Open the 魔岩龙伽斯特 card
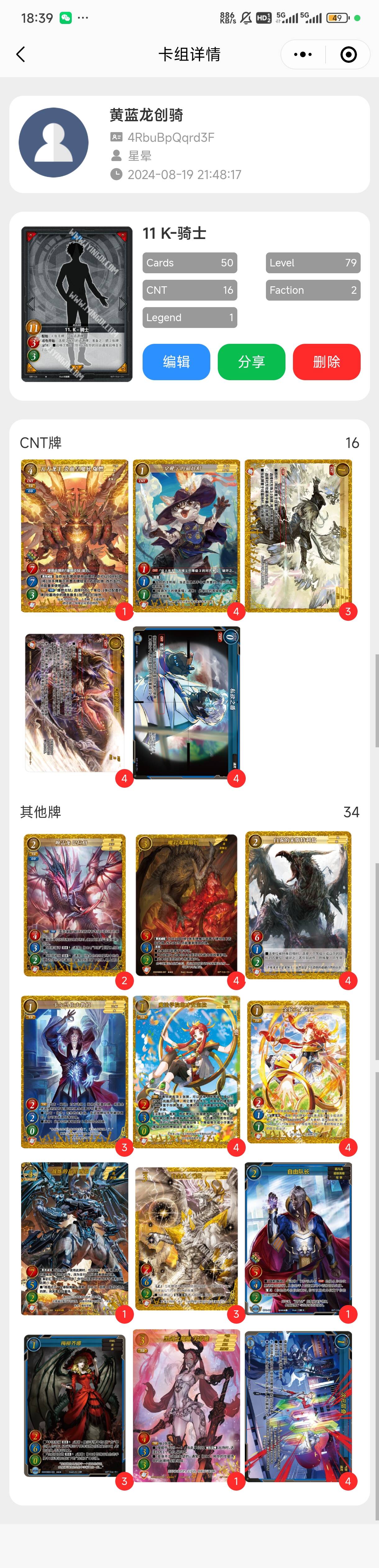Screen dimensions: 379x1568 186,905
